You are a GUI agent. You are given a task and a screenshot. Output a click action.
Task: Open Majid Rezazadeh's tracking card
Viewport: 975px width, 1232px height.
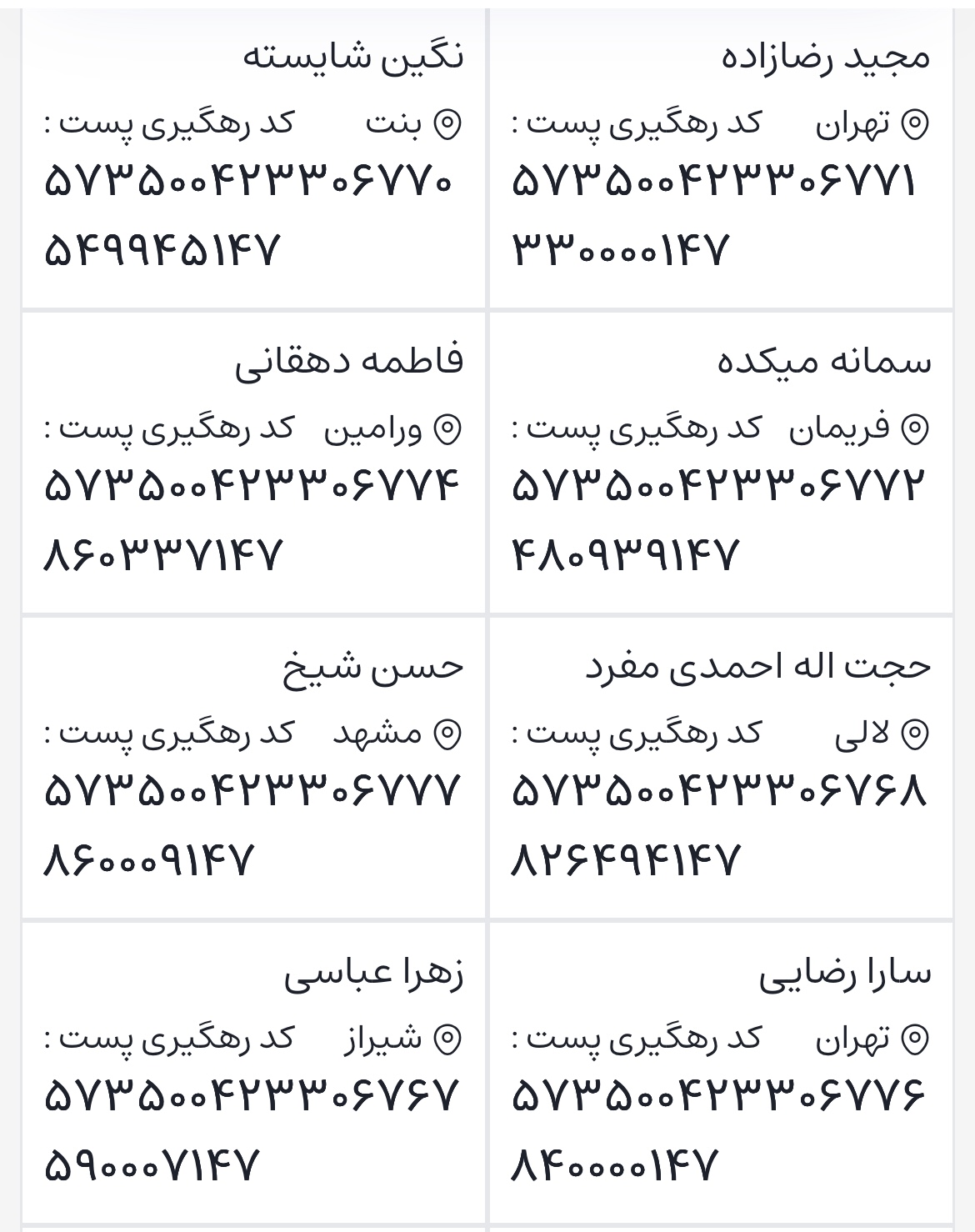721,158
